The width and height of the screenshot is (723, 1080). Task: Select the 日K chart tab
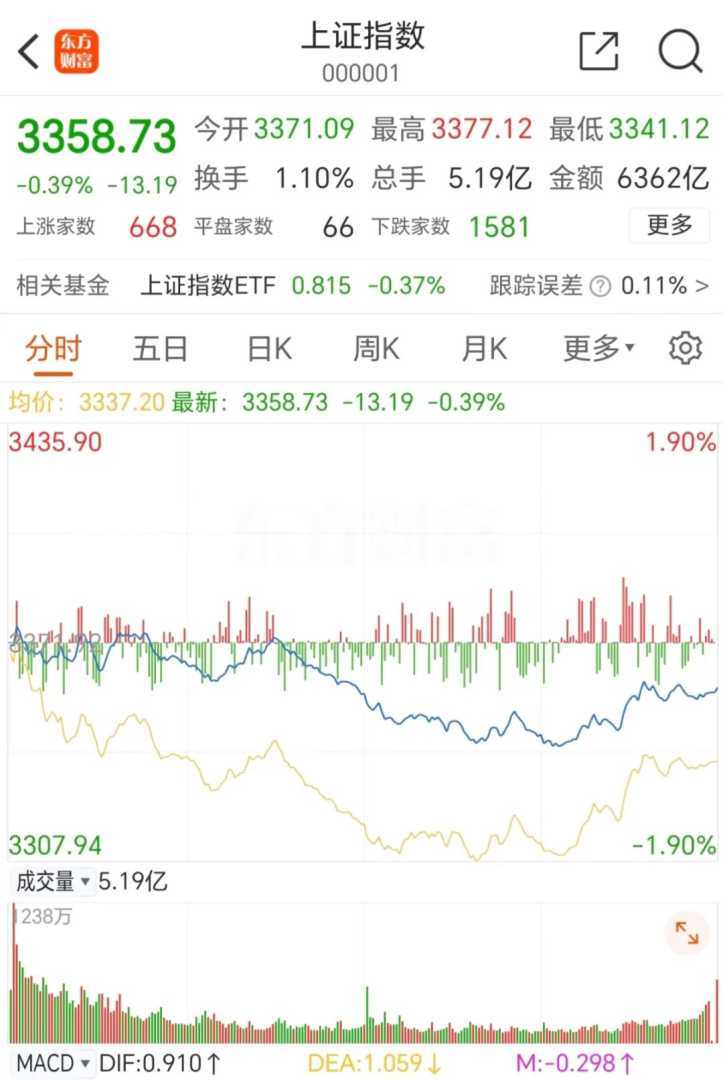coord(270,349)
